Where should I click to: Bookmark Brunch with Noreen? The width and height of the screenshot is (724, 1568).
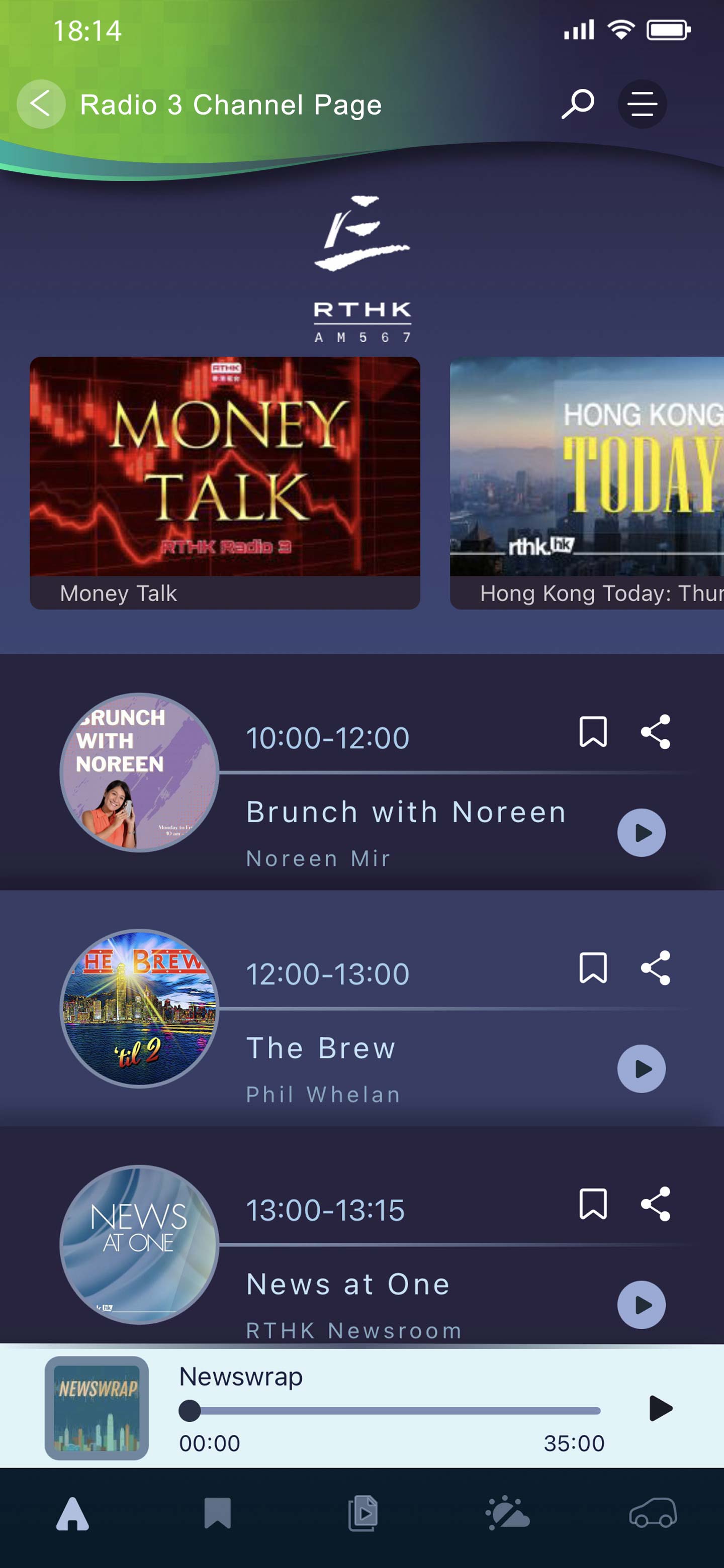[592, 731]
